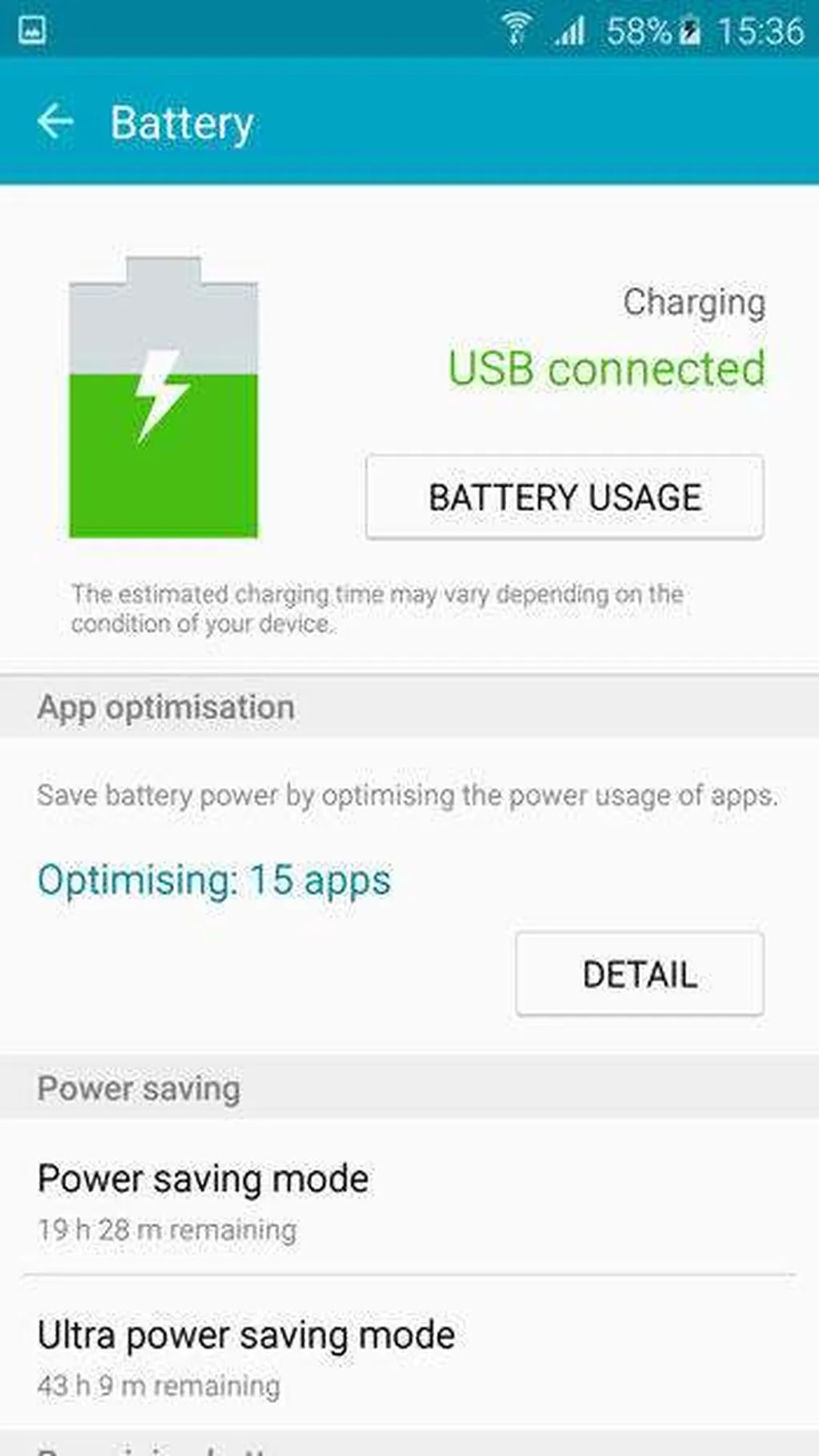Go back from Battery settings

click(x=55, y=122)
